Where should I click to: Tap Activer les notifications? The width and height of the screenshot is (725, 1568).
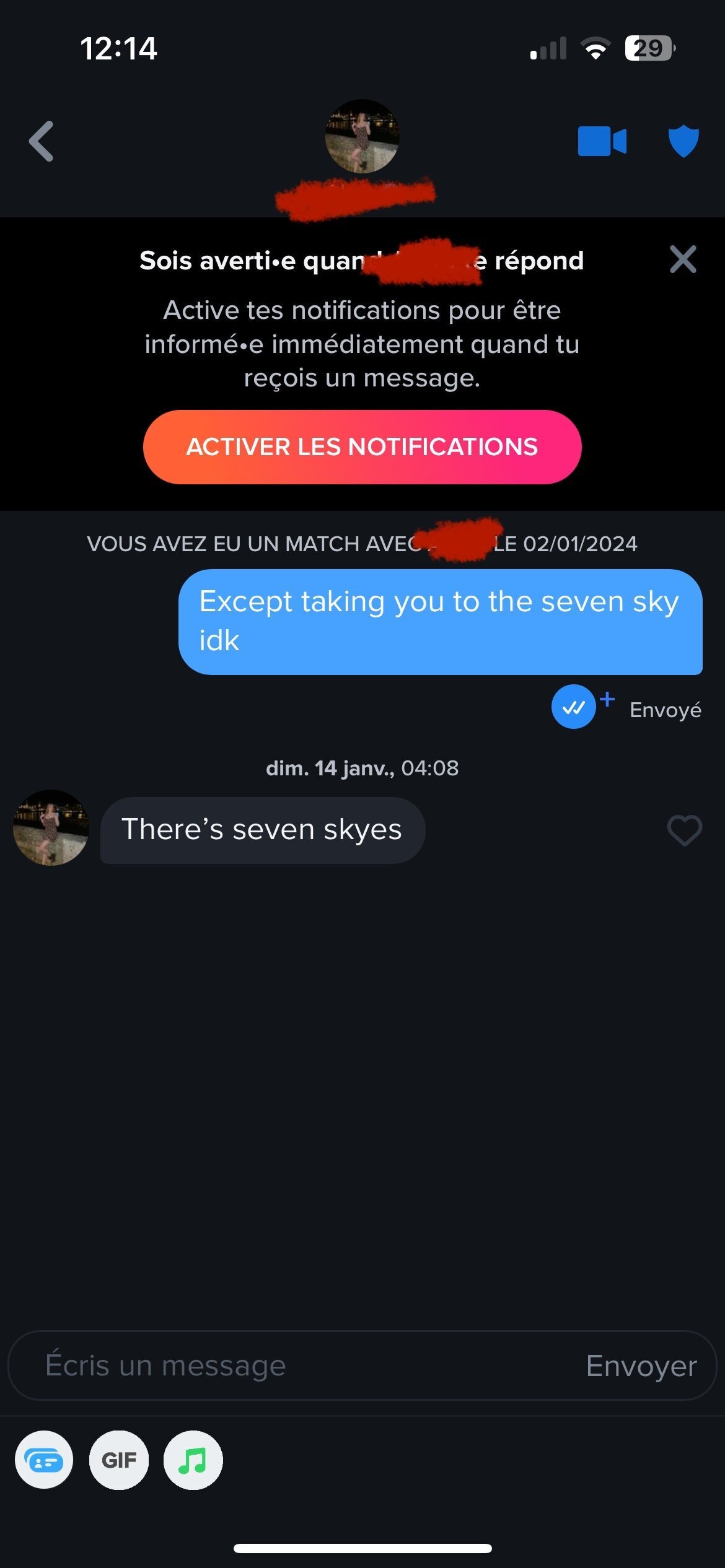pos(362,447)
